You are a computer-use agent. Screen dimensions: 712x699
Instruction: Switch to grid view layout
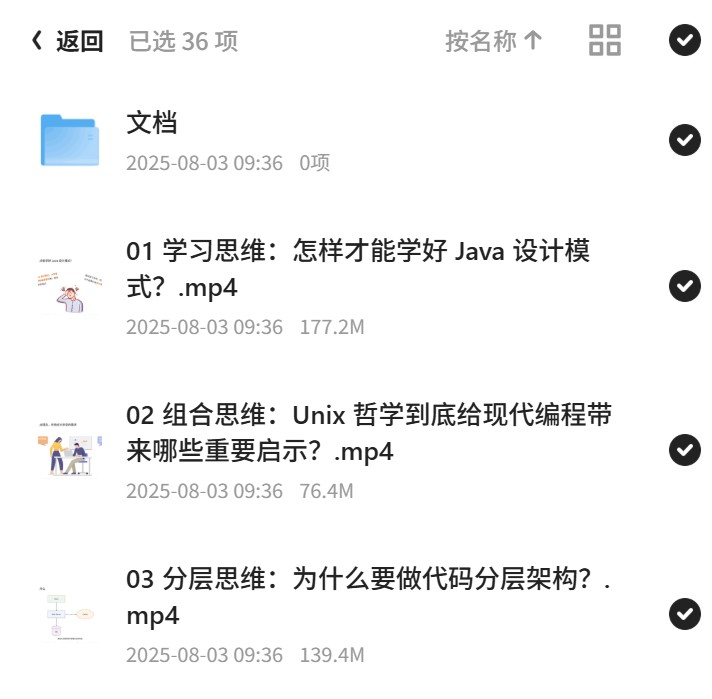[x=604, y=40]
